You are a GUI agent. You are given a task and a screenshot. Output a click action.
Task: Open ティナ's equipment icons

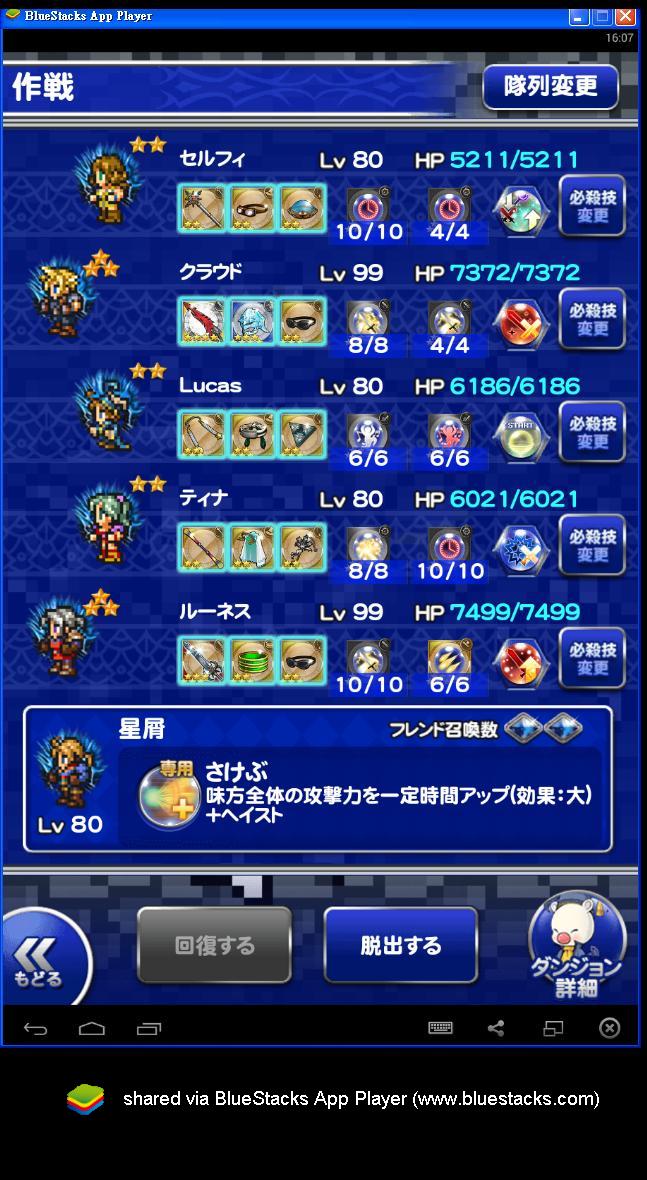coord(252,547)
